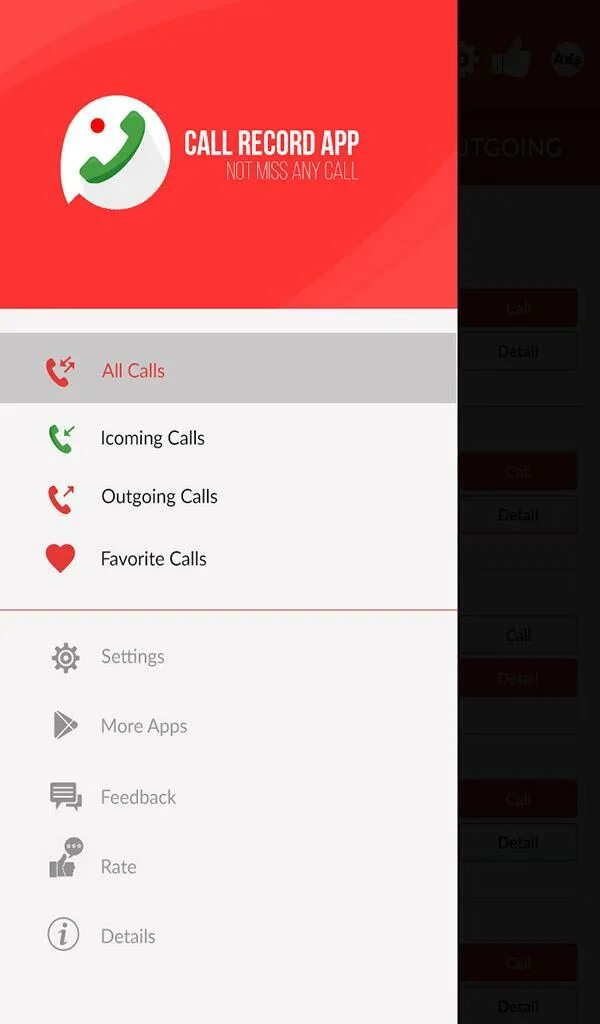Open Favorite Calls
The image size is (600, 1024).
tap(228, 559)
